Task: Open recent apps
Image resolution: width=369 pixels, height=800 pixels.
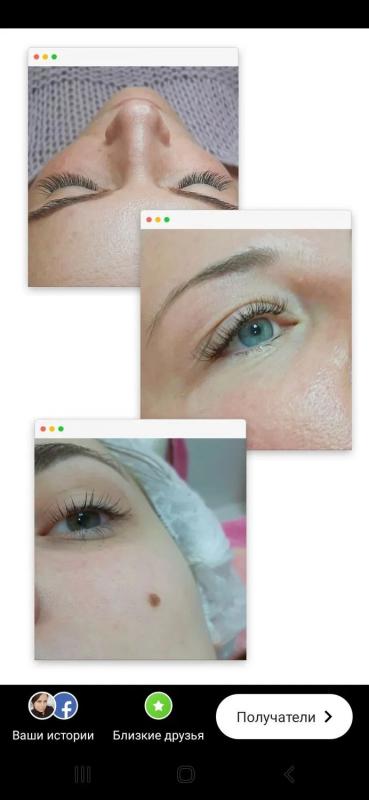Action: [x=83, y=774]
